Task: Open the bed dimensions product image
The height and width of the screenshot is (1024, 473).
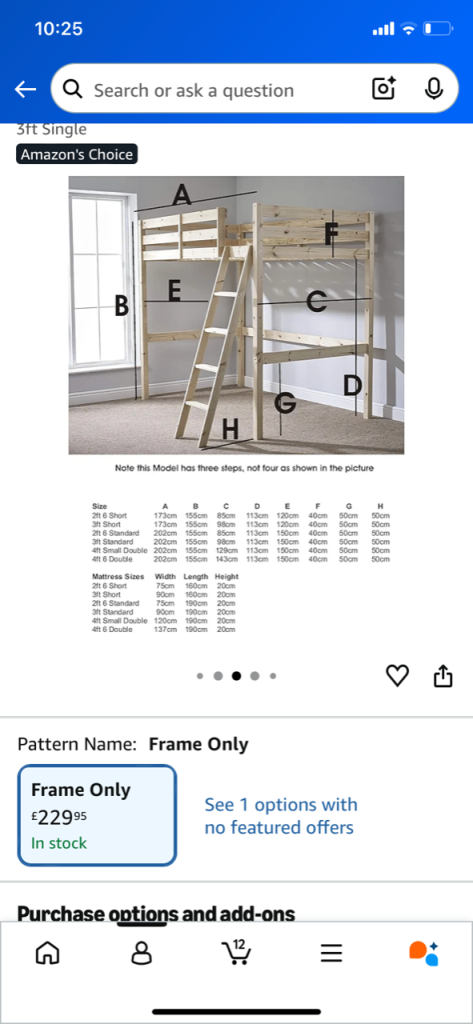Action: [x=236, y=405]
